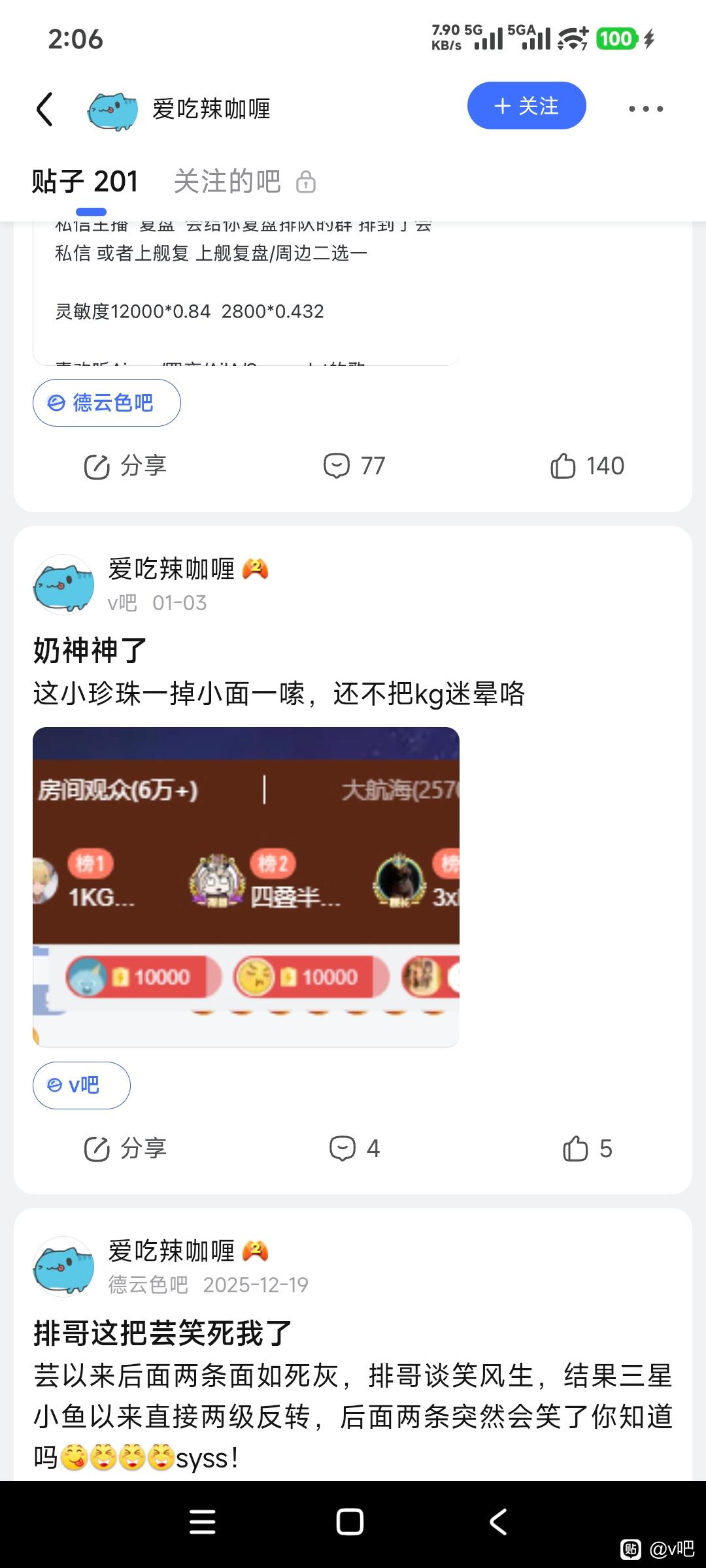Tap the 关注 follow button

point(526,106)
